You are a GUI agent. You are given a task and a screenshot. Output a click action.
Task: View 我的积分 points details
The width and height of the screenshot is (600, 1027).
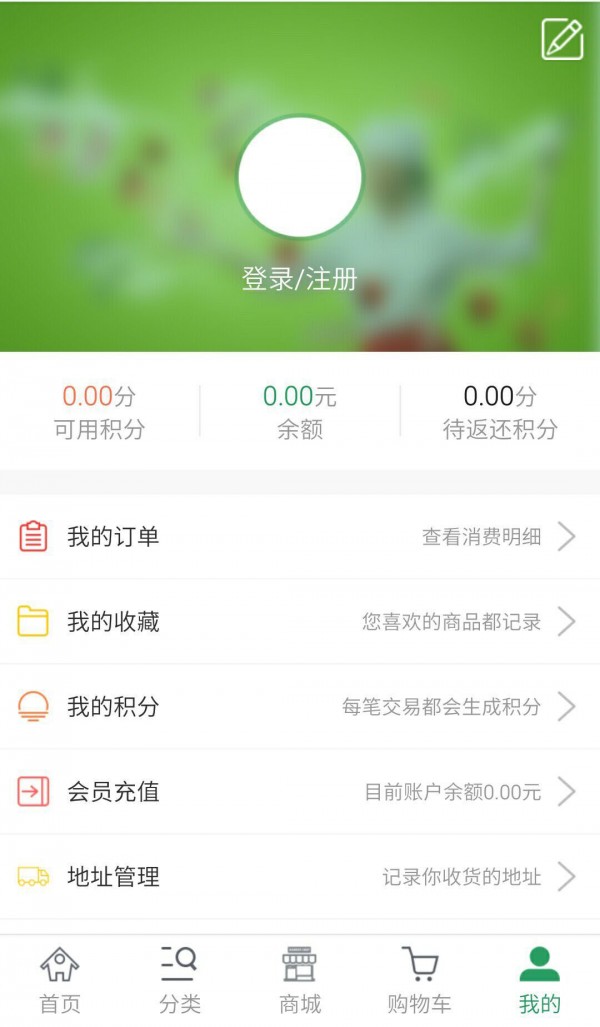pos(300,707)
